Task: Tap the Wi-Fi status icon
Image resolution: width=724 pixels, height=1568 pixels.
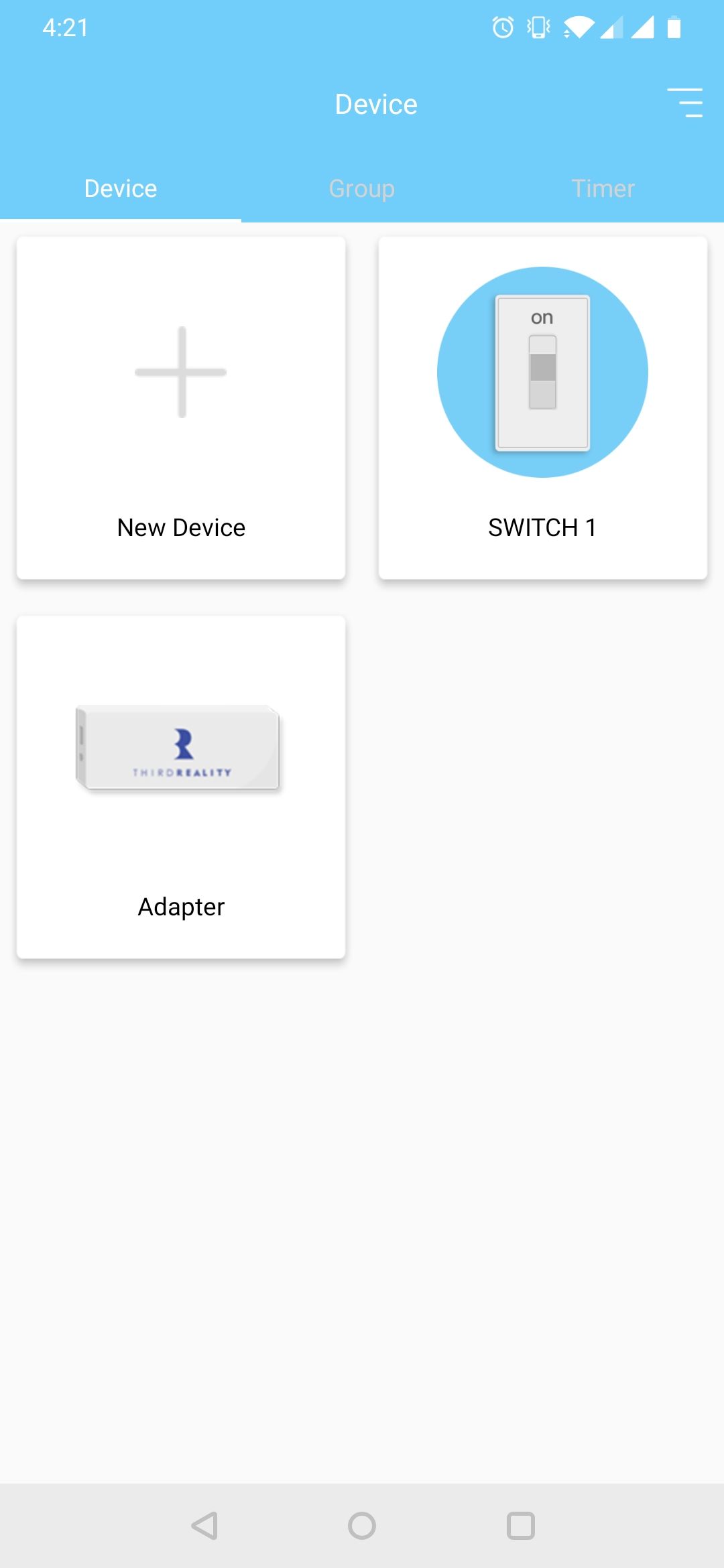Action: 578,27
